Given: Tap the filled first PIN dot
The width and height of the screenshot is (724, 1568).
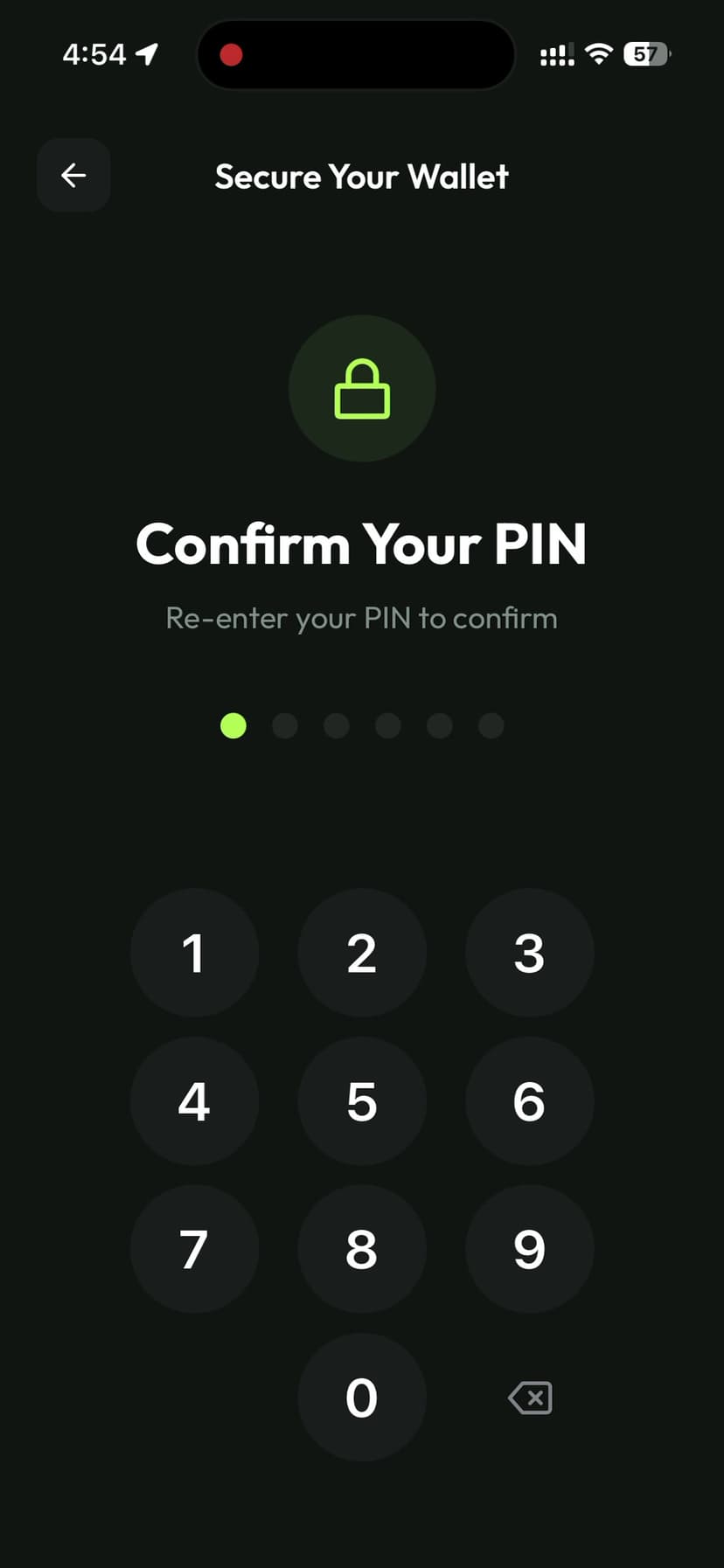Looking at the screenshot, I should tap(233, 725).
